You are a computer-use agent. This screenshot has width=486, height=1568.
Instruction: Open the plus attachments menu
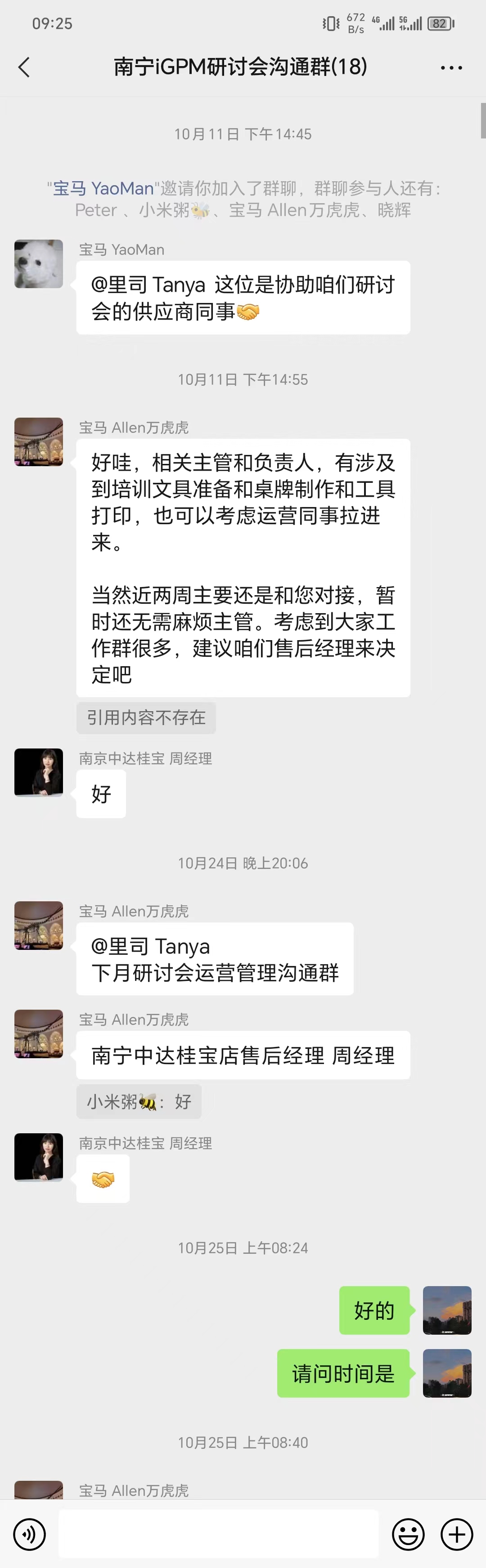click(x=457, y=1534)
